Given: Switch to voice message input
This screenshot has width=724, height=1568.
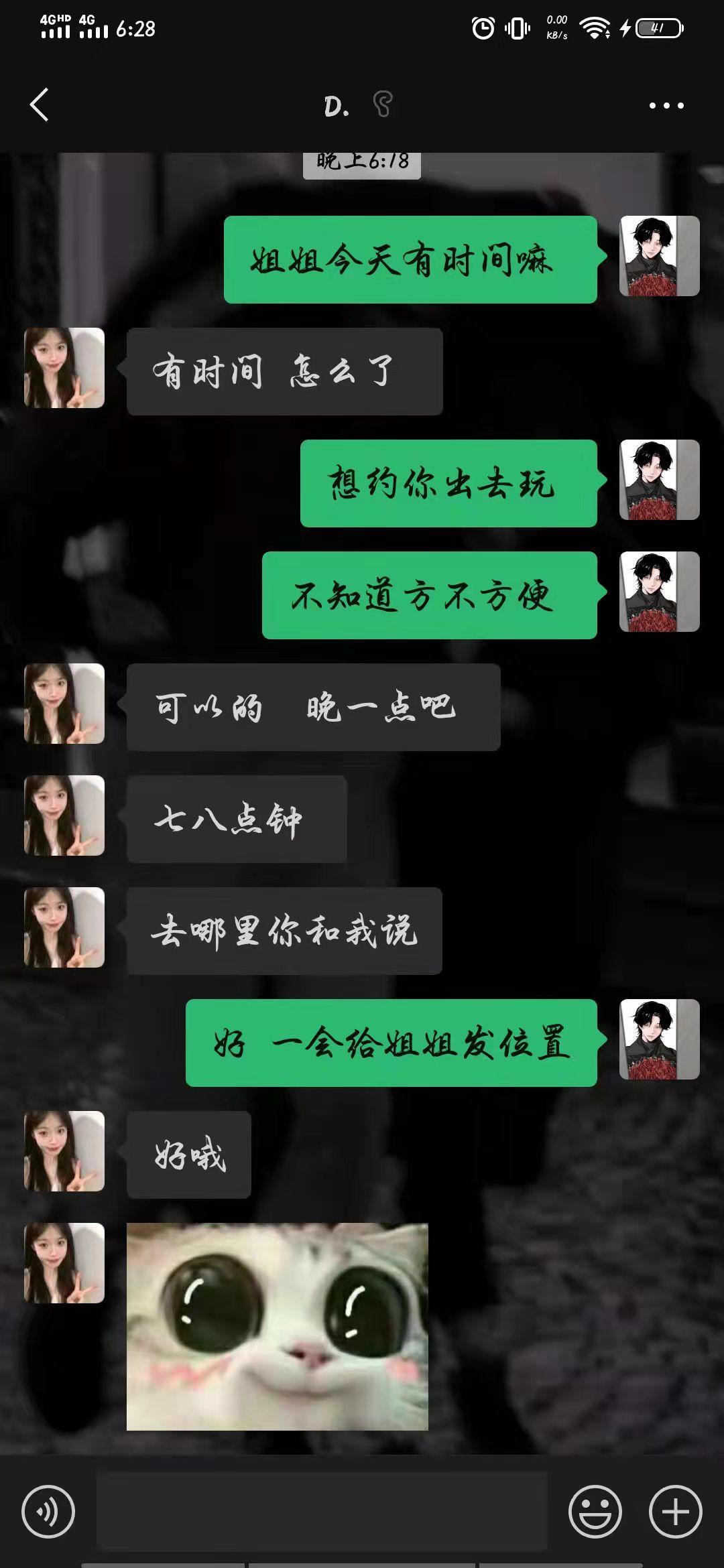Looking at the screenshot, I should pyautogui.click(x=48, y=1511).
